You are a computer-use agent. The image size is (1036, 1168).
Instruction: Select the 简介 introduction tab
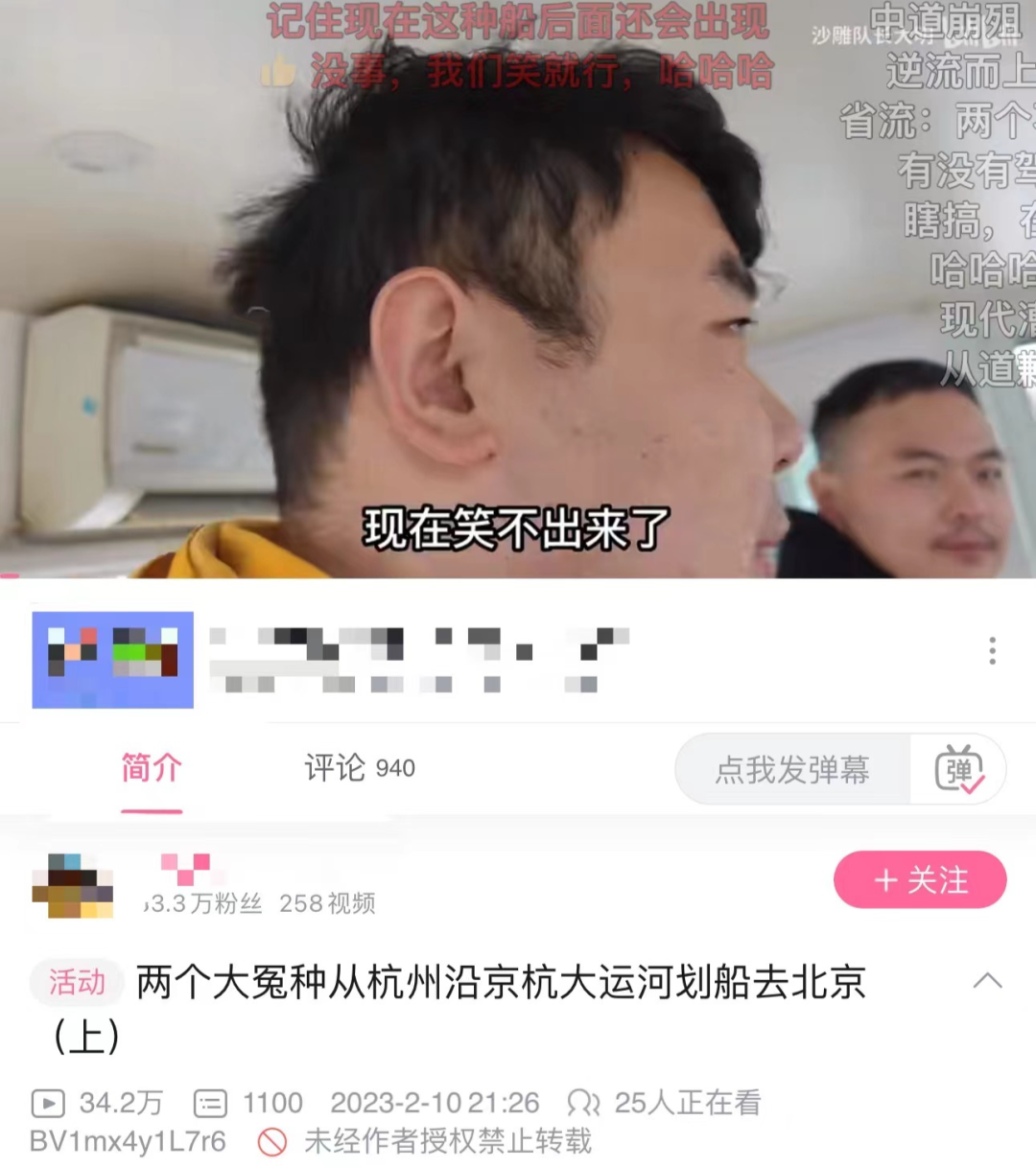coord(150,768)
